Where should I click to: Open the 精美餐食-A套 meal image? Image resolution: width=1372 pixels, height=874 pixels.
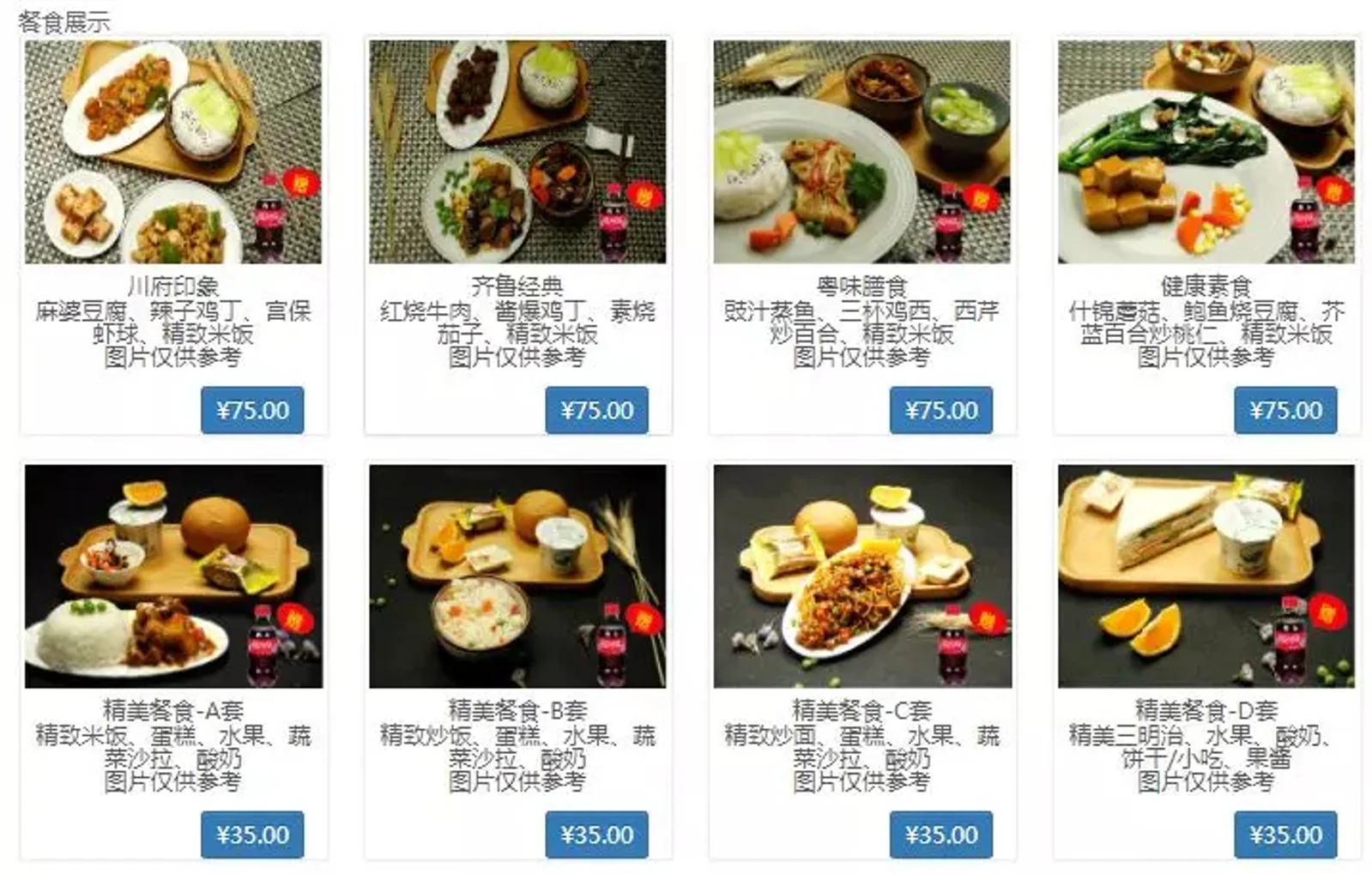(x=173, y=576)
